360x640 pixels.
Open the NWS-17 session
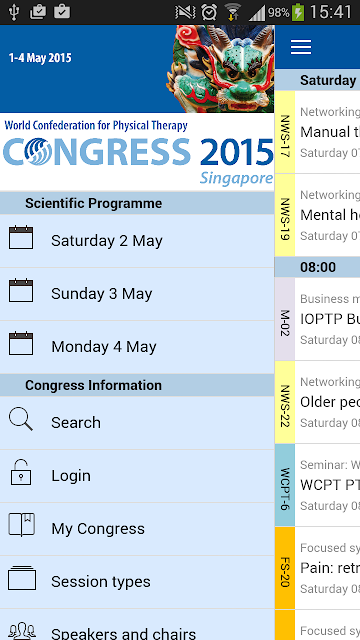pyautogui.click(x=318, y=132)
